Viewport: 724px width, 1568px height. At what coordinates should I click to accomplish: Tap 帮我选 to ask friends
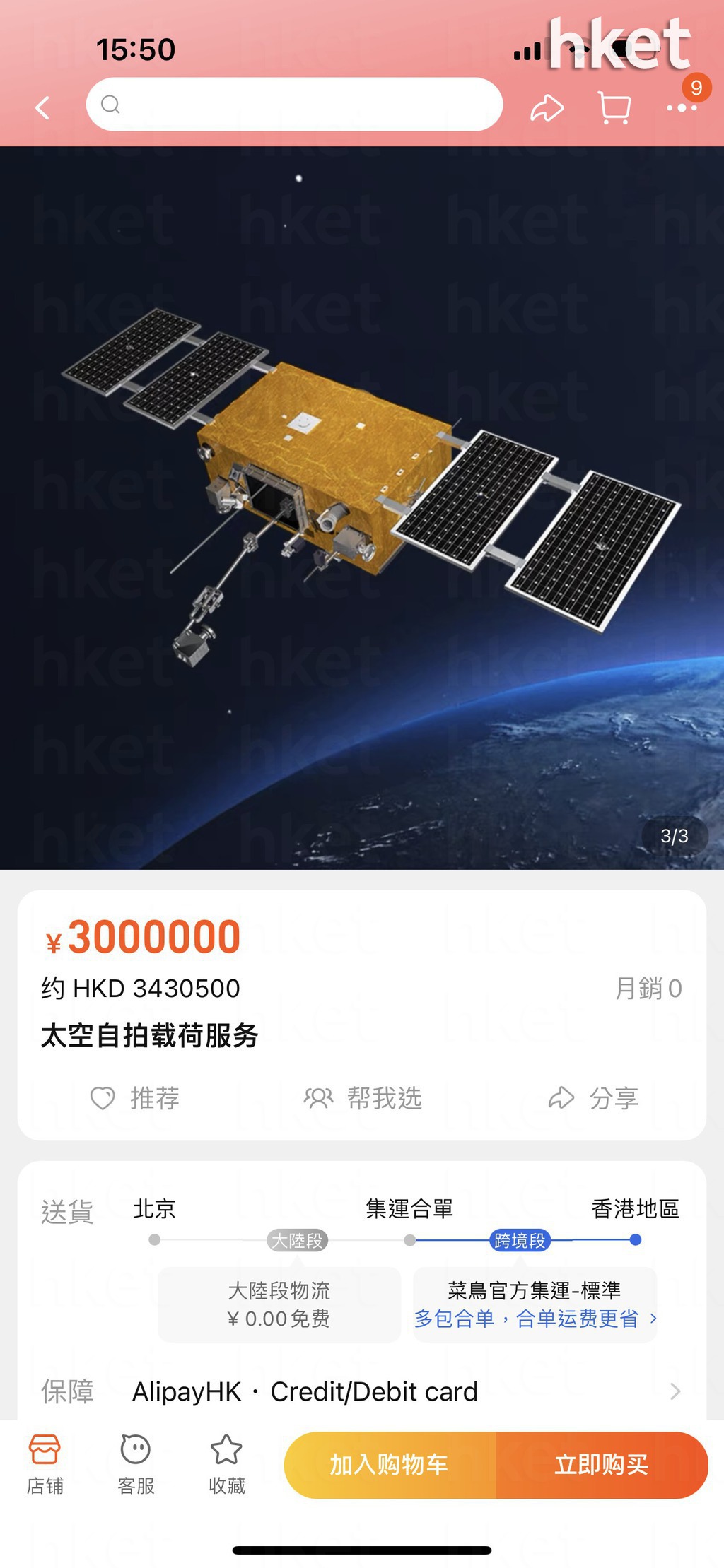[363, 1098]
